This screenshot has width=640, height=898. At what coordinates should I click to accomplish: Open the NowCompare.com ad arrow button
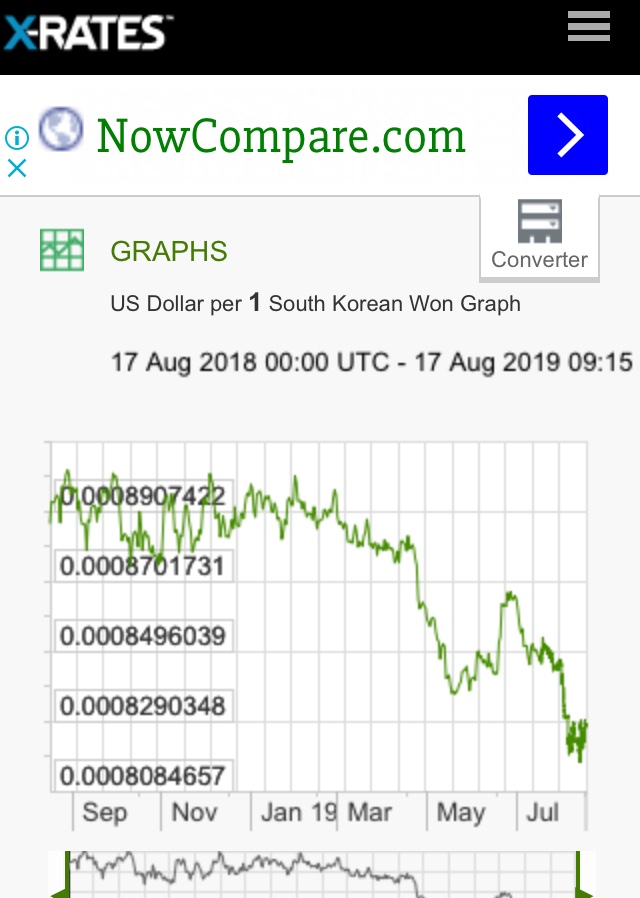(567, 135)
